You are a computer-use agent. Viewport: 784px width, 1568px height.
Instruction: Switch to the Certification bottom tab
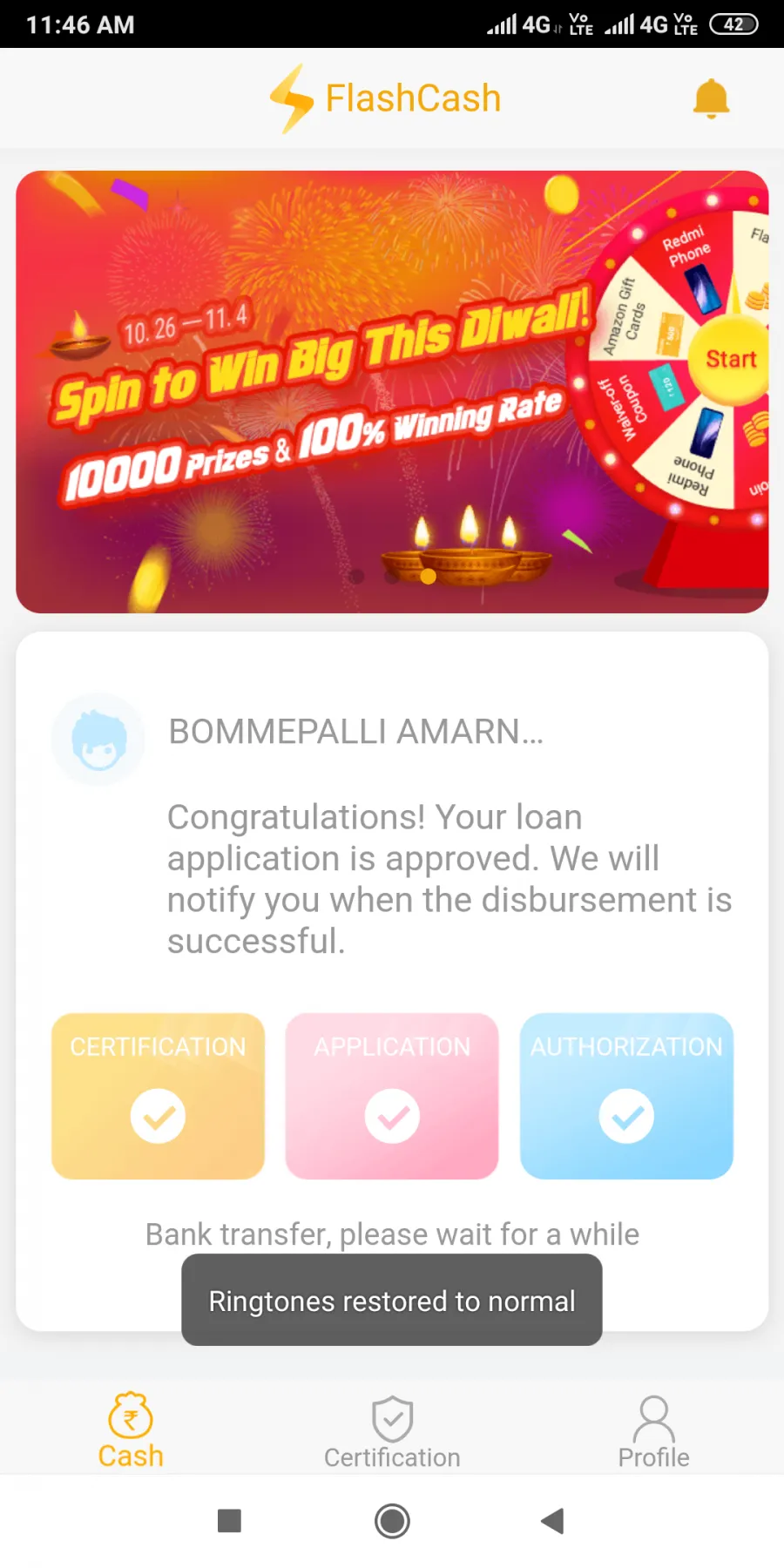click(x=392, y=1432)
